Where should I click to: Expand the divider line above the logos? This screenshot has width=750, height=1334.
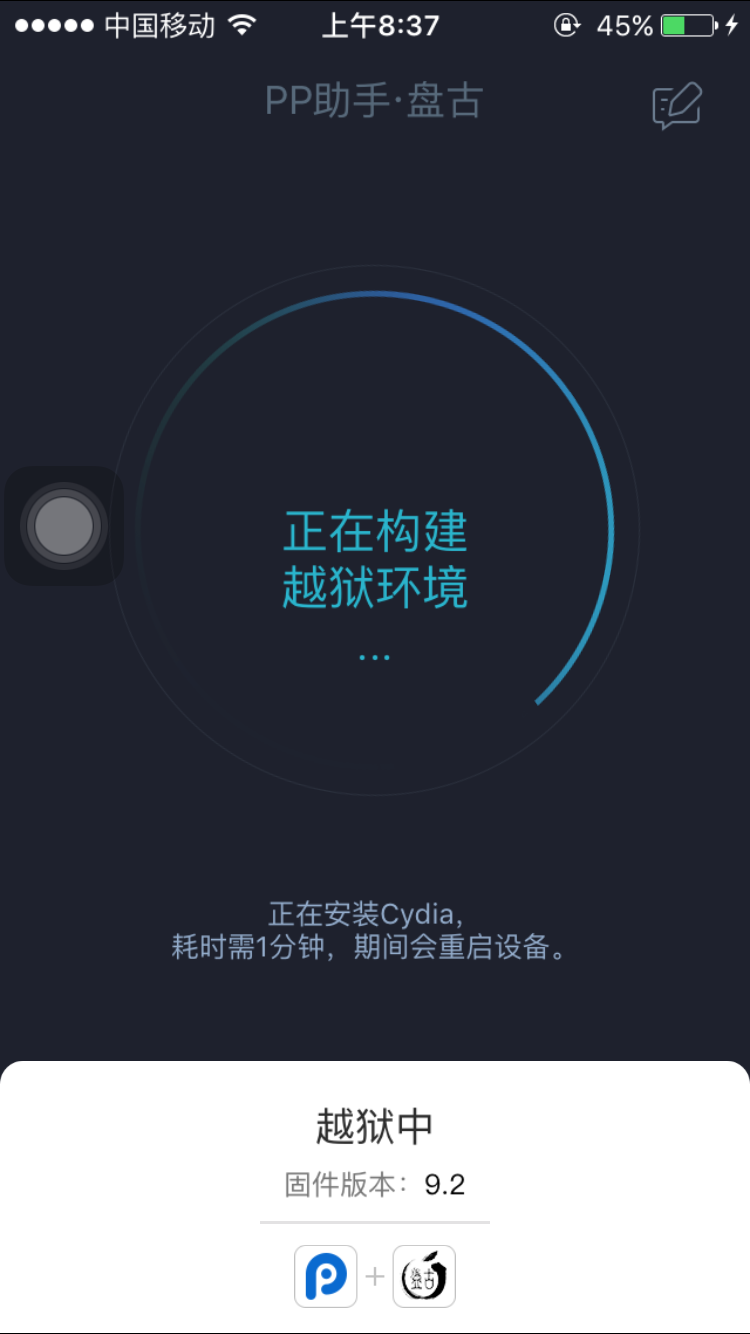[374, 1220]
